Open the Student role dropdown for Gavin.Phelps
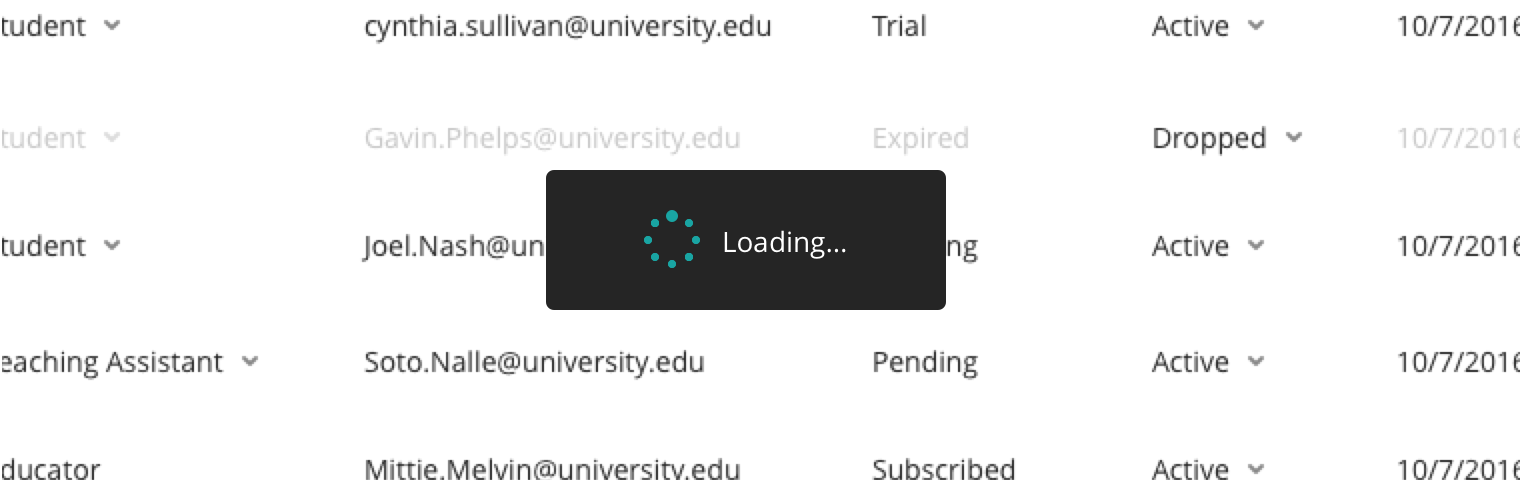The height and width of the screenshot is (480, 1520). pos(112,138)
